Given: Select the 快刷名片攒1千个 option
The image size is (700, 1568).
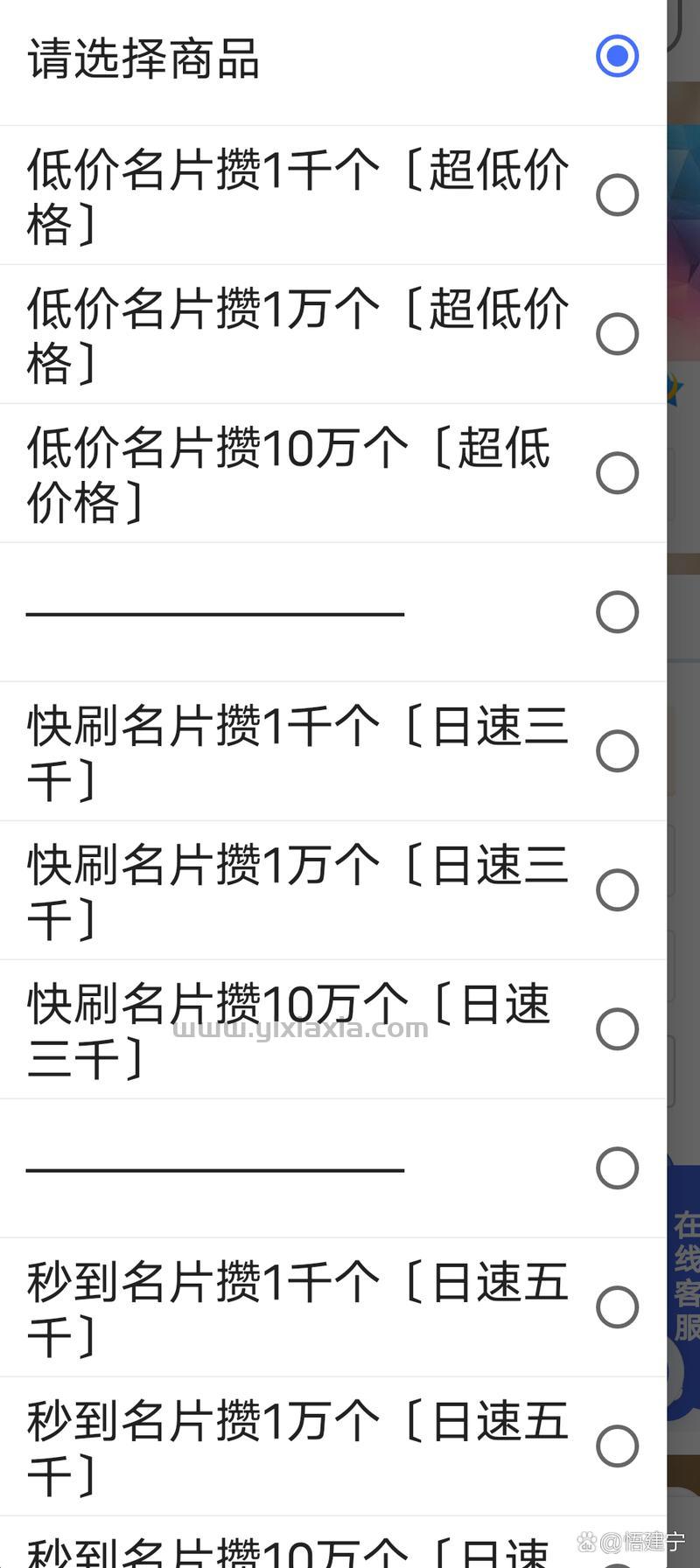Looking at the screenshot, I should (618, 750).
